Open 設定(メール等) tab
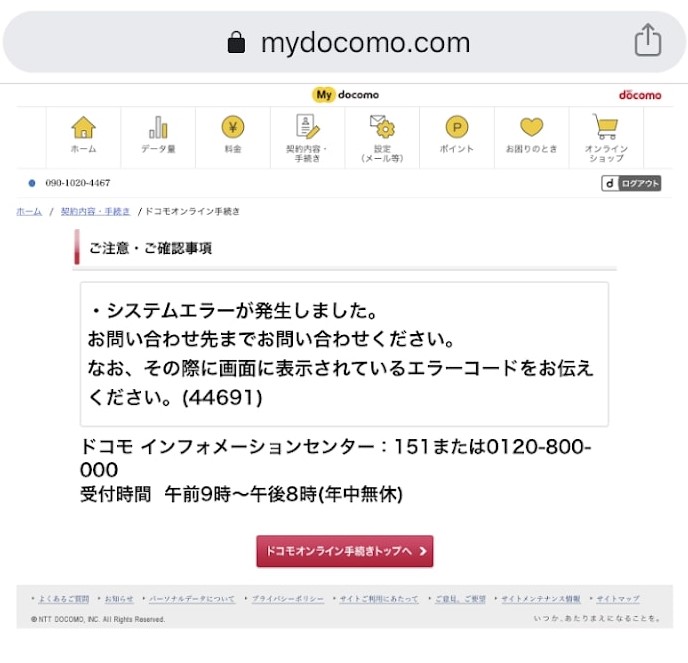Image resolution: width=688 pixels, height=663 pixels. pos(382,138)
